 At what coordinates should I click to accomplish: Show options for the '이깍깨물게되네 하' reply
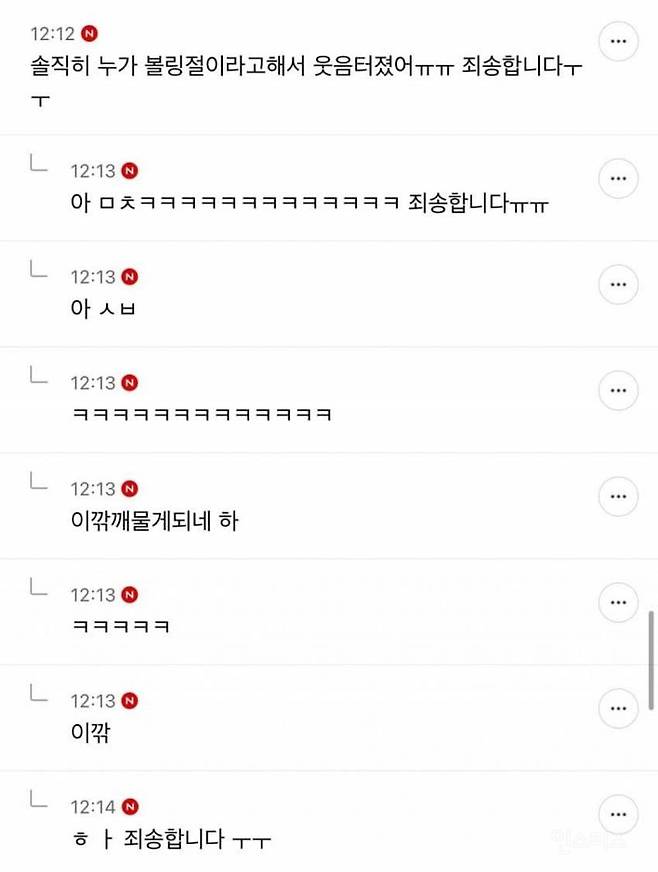[618, 497]
